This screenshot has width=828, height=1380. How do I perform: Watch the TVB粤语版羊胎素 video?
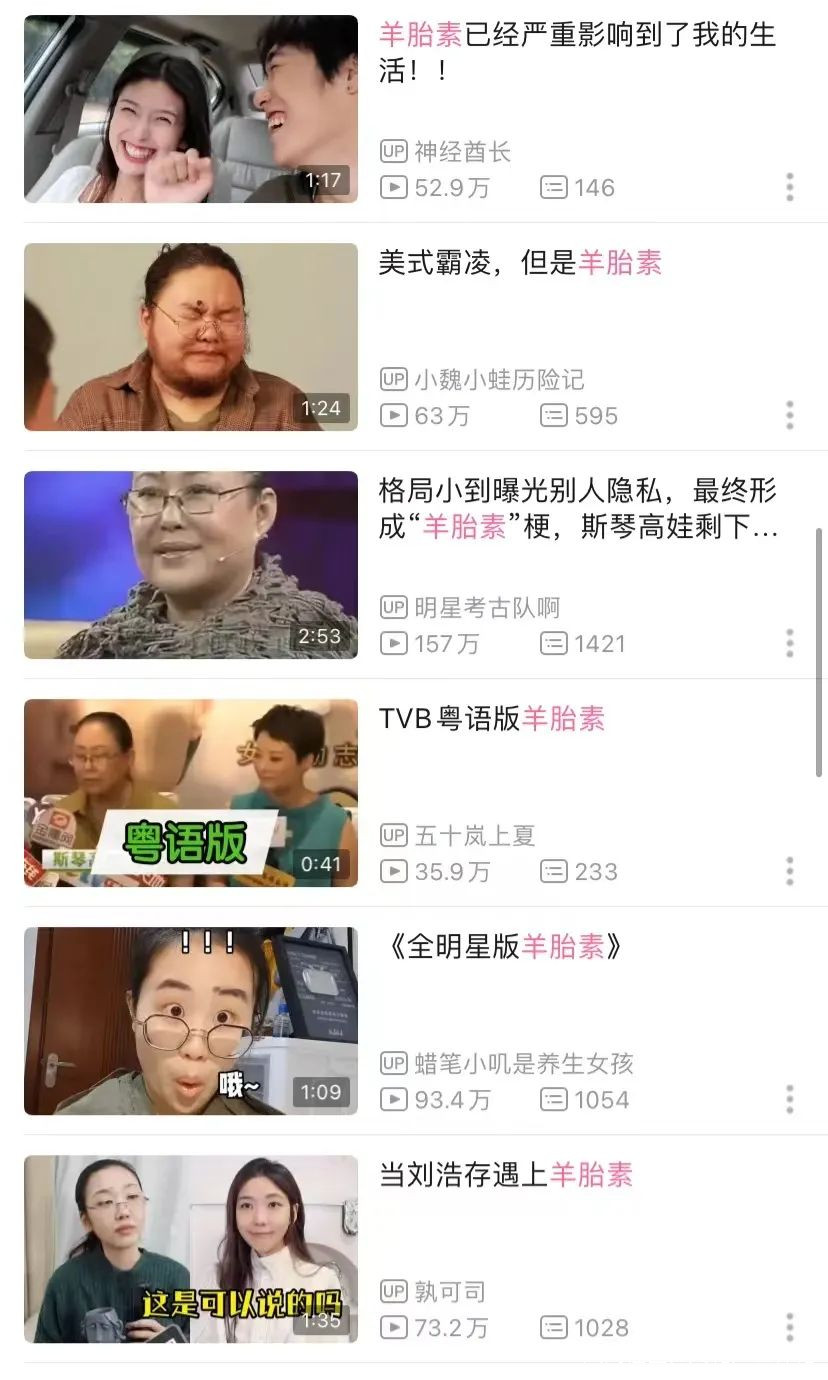pyautogui.click(x=190, y=793)
